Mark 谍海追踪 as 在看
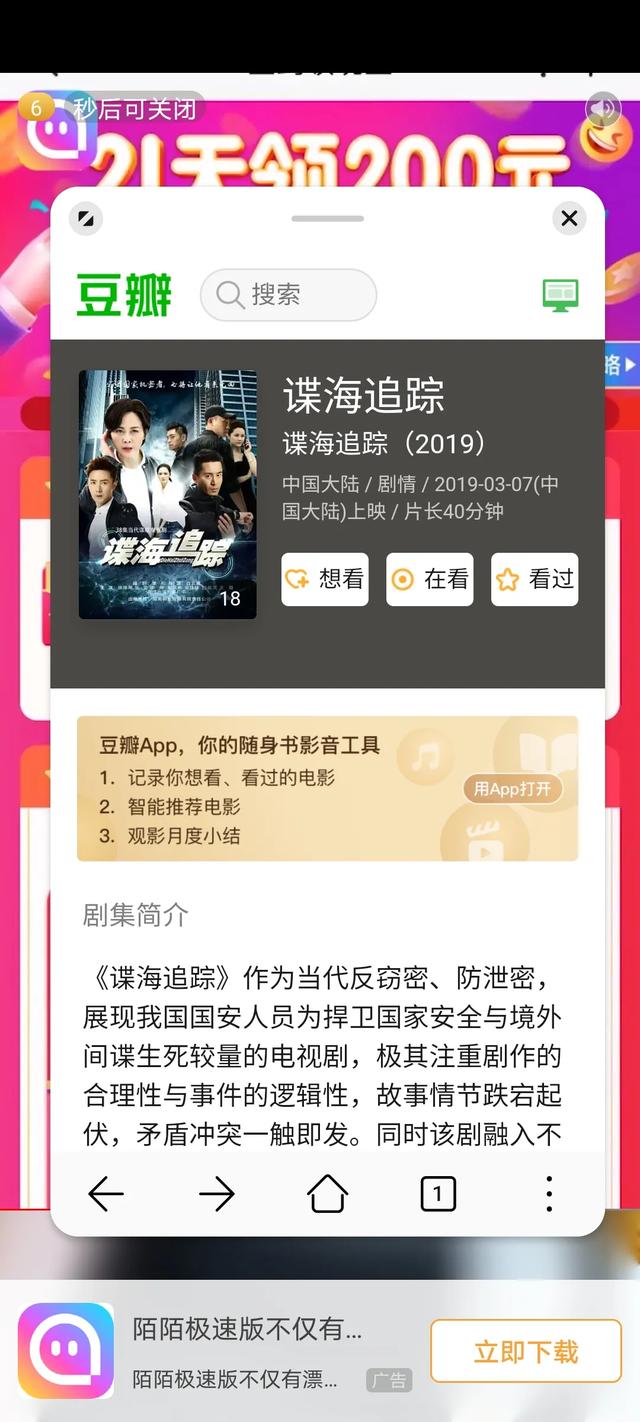This screenshot has width=640, height=1422. click(x=430, y=579)
